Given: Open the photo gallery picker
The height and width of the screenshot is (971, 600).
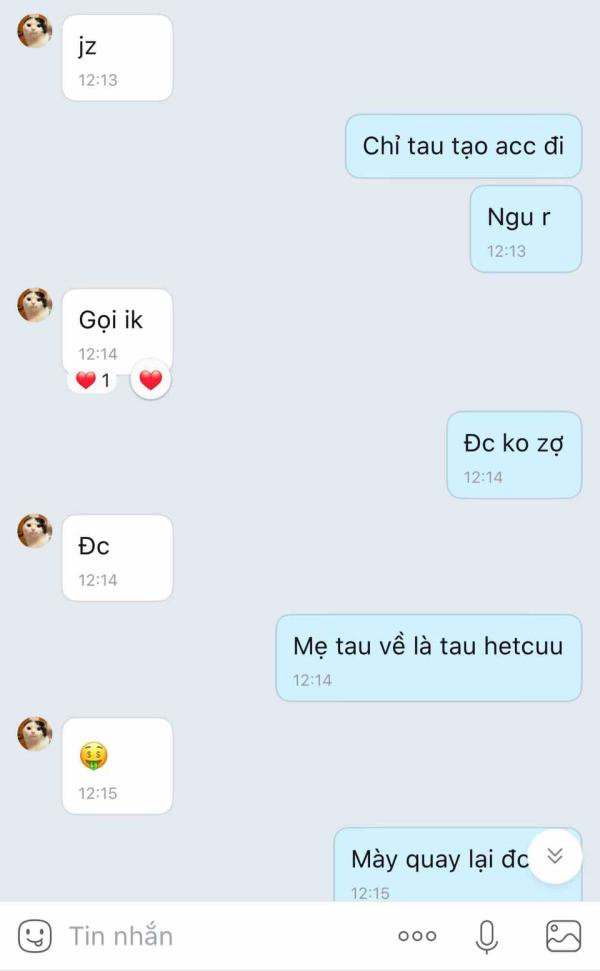Looking at the screenshot, I should click(563, 936).
